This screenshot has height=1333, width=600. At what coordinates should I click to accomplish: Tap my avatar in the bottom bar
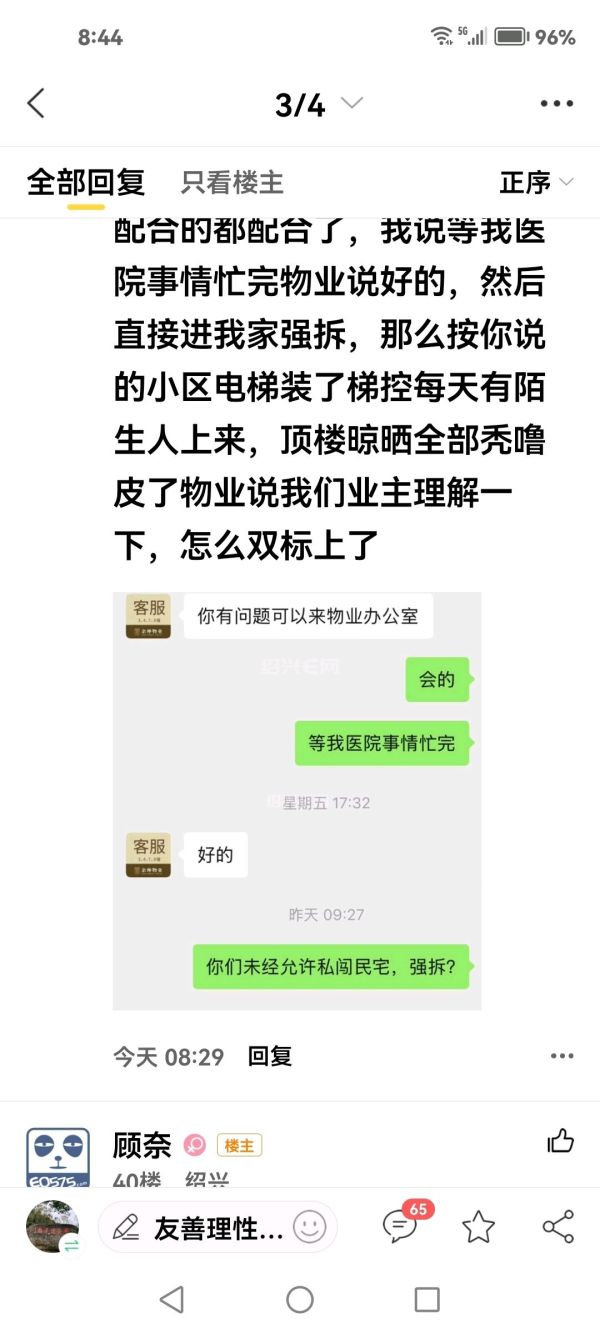pos(52,1227)
